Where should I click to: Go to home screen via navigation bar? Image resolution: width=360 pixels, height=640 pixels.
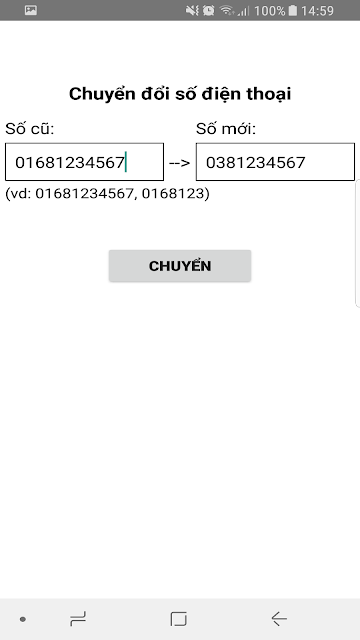tap(178, 619)
